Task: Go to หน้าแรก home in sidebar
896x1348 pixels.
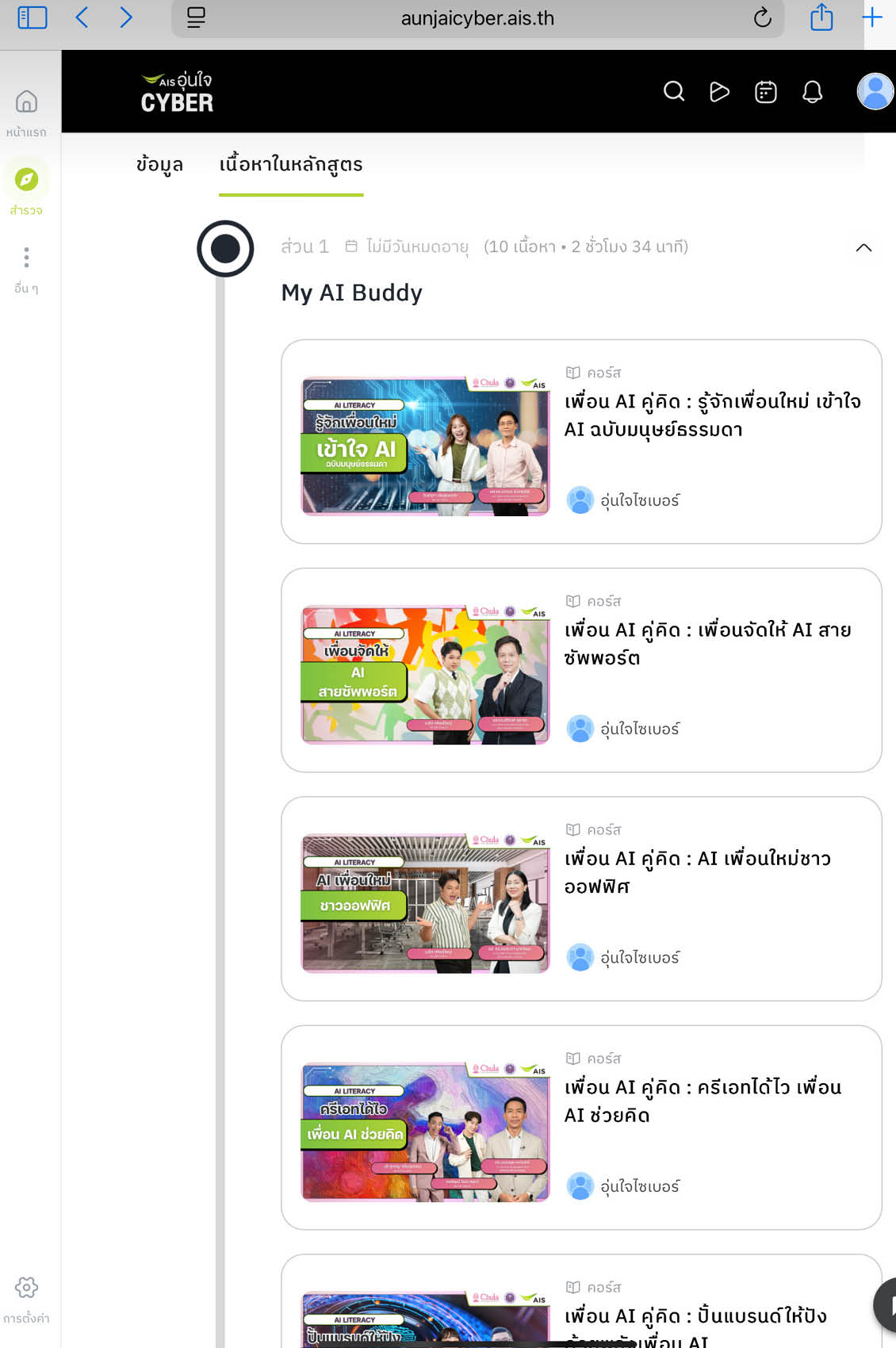Action: [26, 111]
